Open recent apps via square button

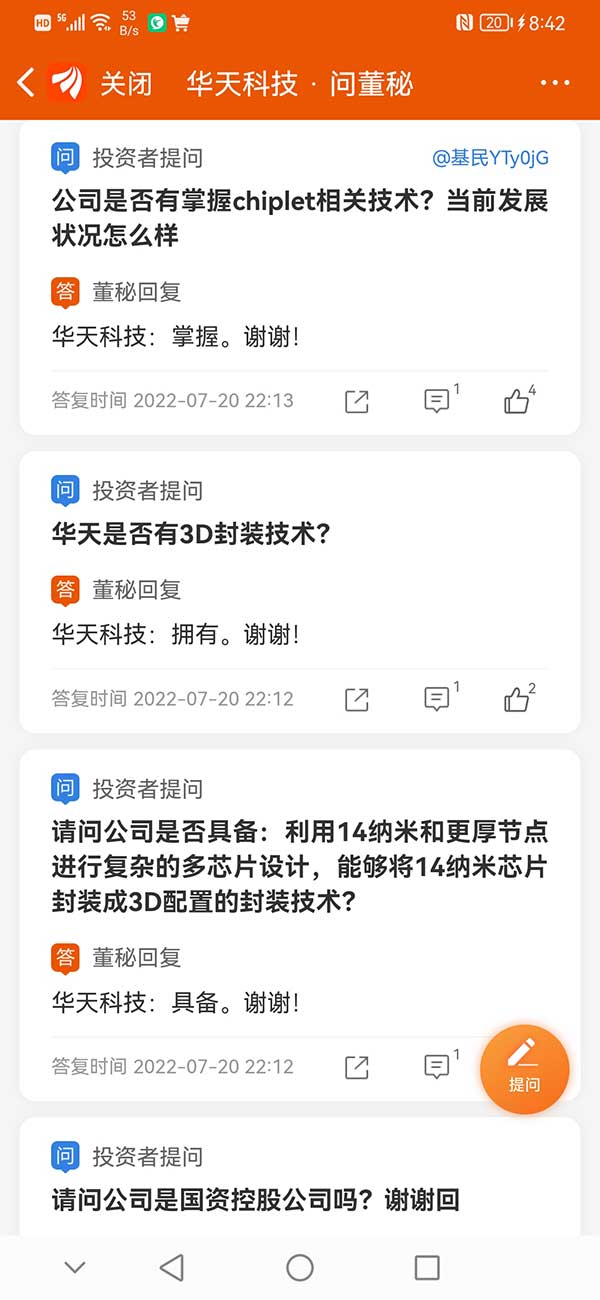[x=427, y=1268]
